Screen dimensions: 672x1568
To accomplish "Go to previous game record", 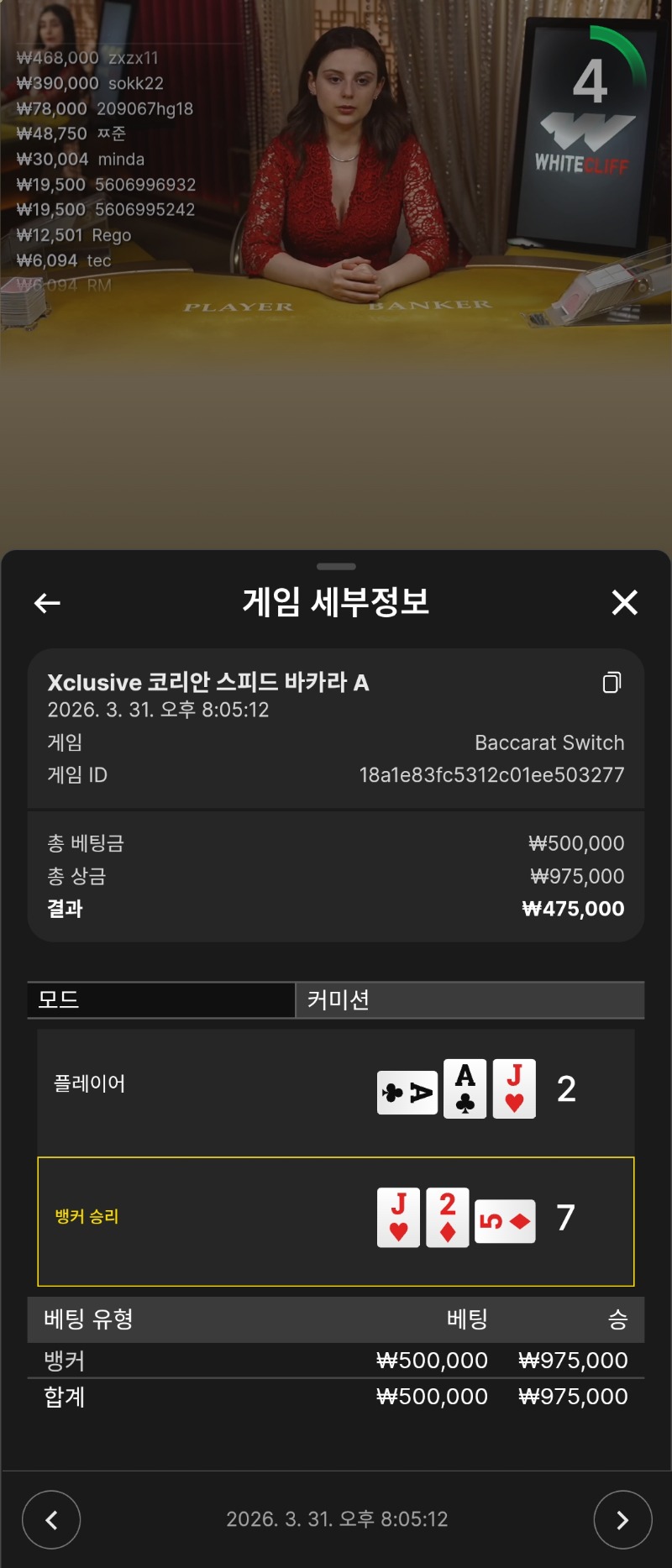I will pos(51,1519).
